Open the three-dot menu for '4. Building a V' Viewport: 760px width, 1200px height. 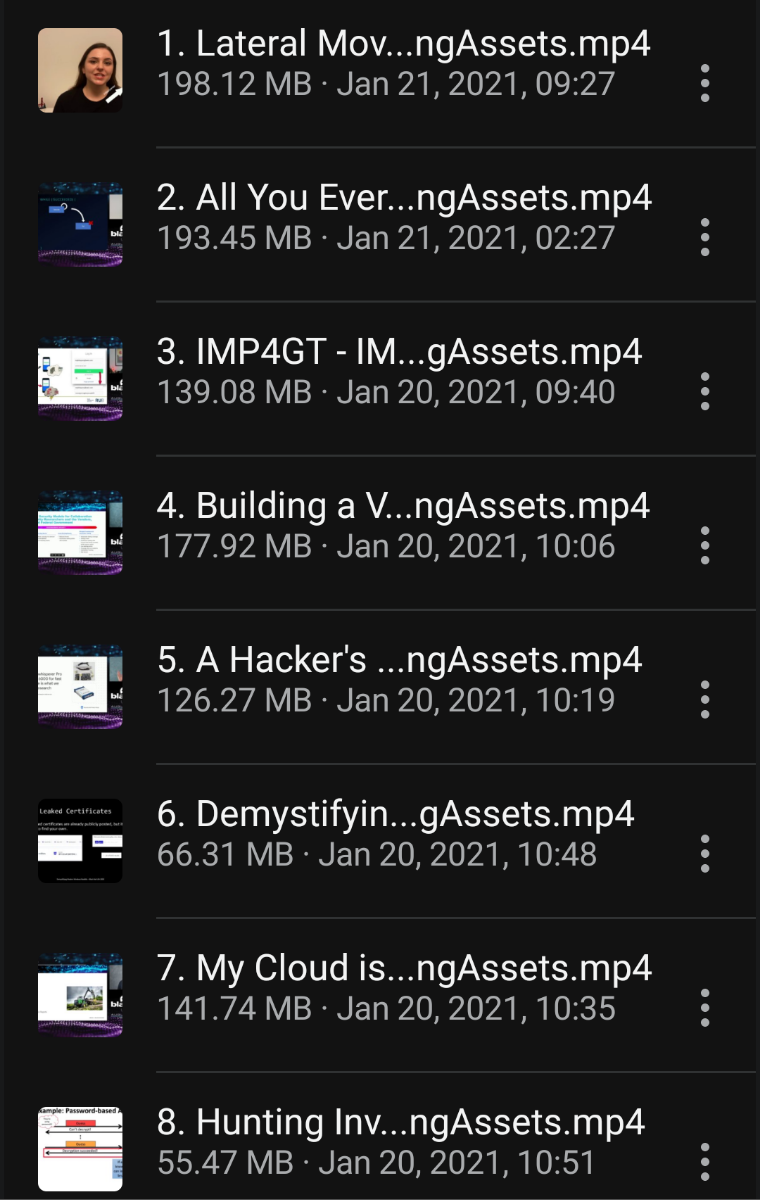pyautogui.click(x=705, y=546)
